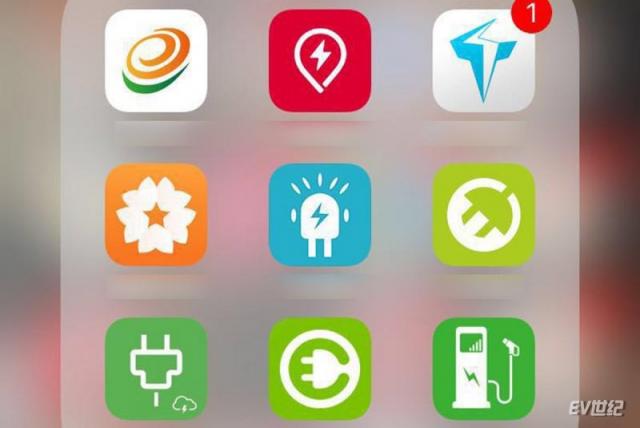Open the orange app with white flower star
The width and height of the screenshot is (640, 428).
click(x=156, y=214)
